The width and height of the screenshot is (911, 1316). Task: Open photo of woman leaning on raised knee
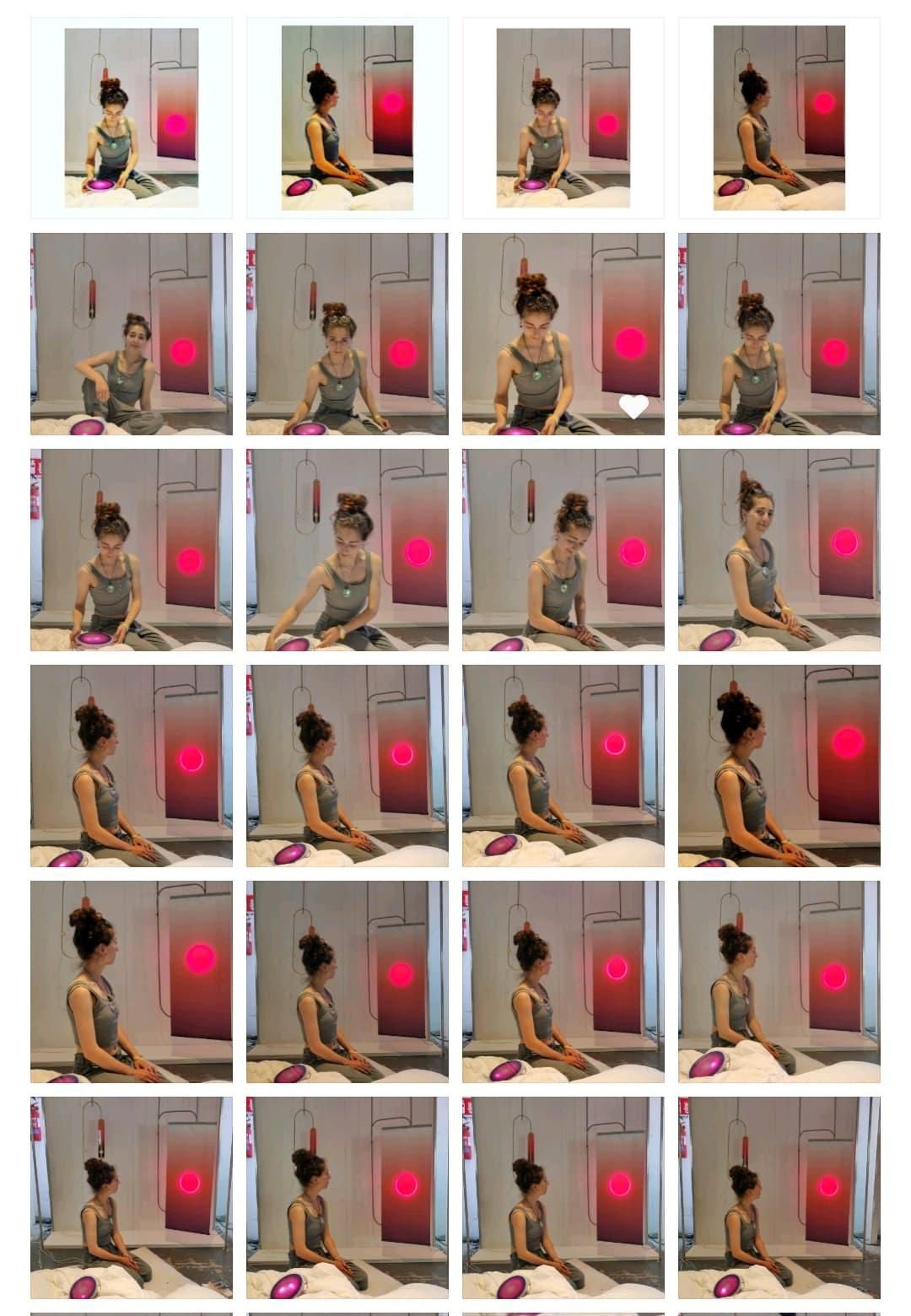pos(131,334)
